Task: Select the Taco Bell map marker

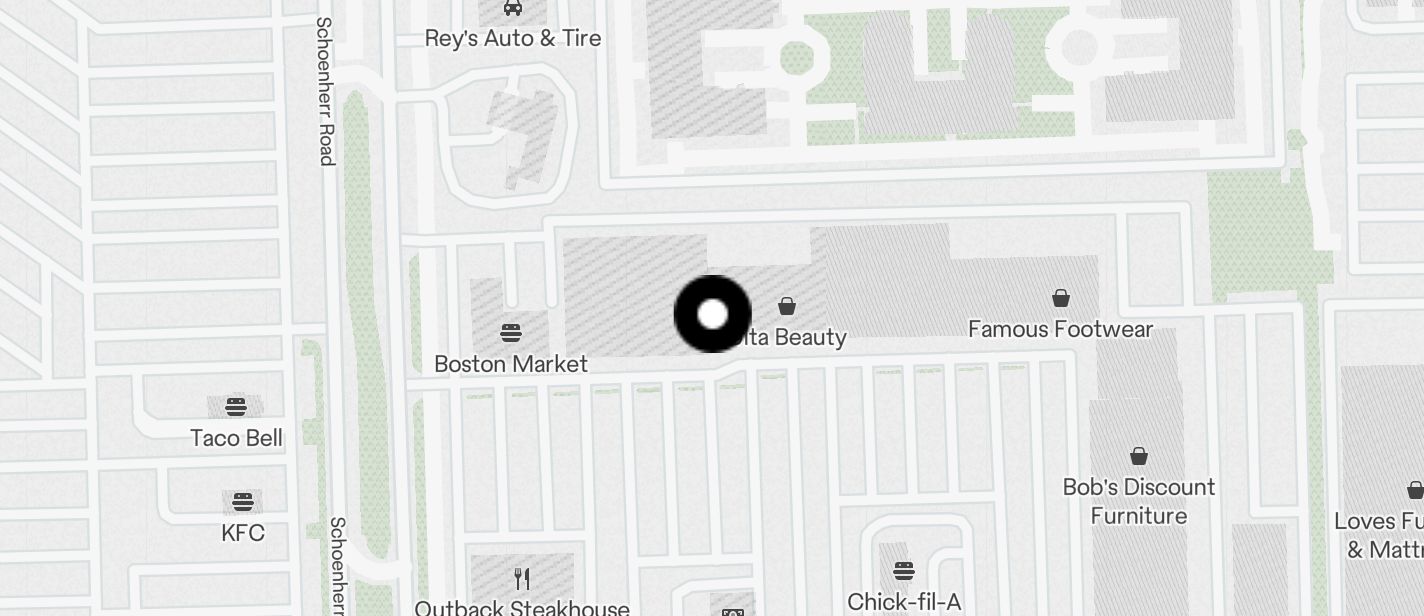Action: click(x=236, y=407)
